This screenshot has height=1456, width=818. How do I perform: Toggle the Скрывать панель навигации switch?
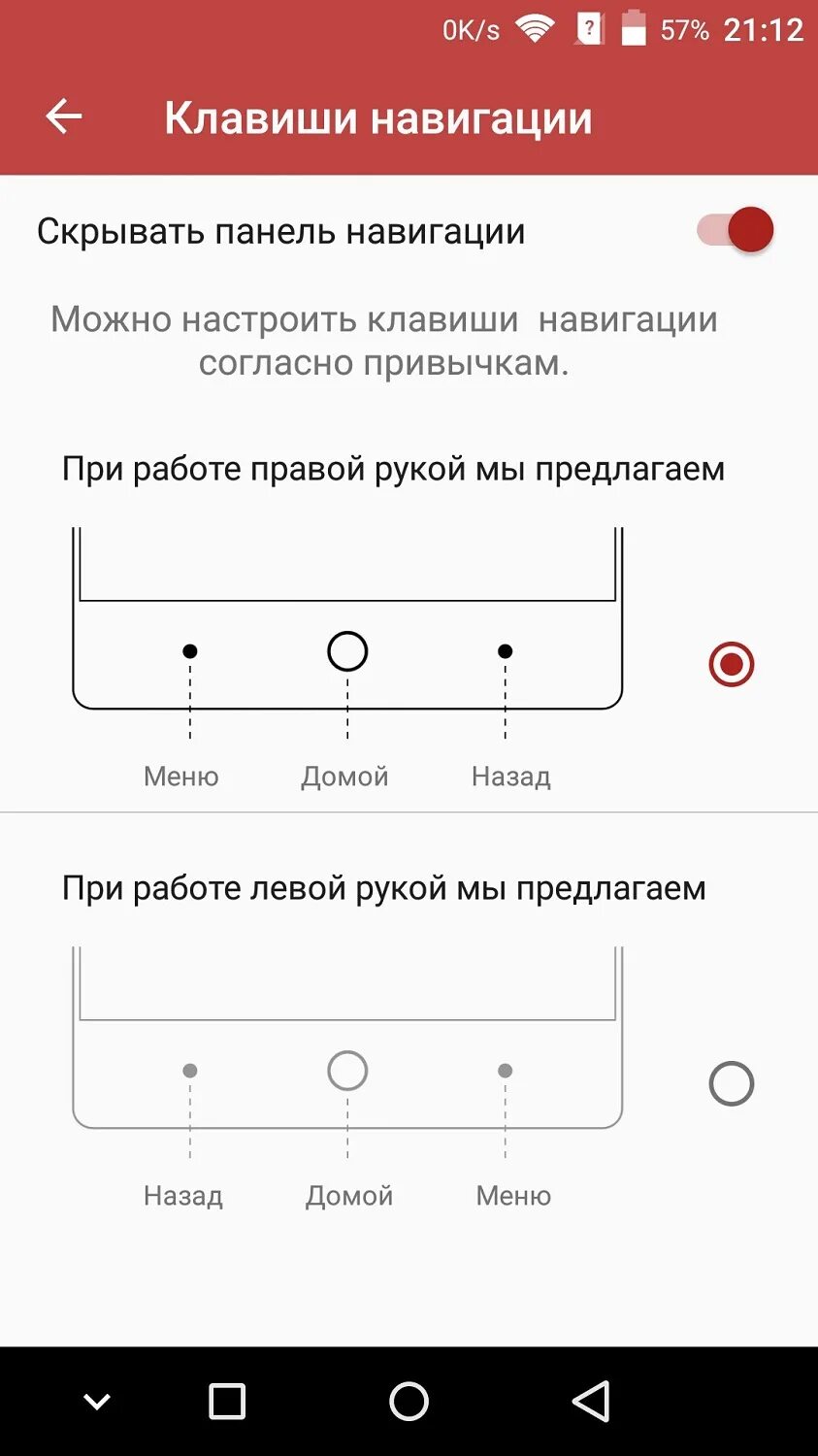735,230
